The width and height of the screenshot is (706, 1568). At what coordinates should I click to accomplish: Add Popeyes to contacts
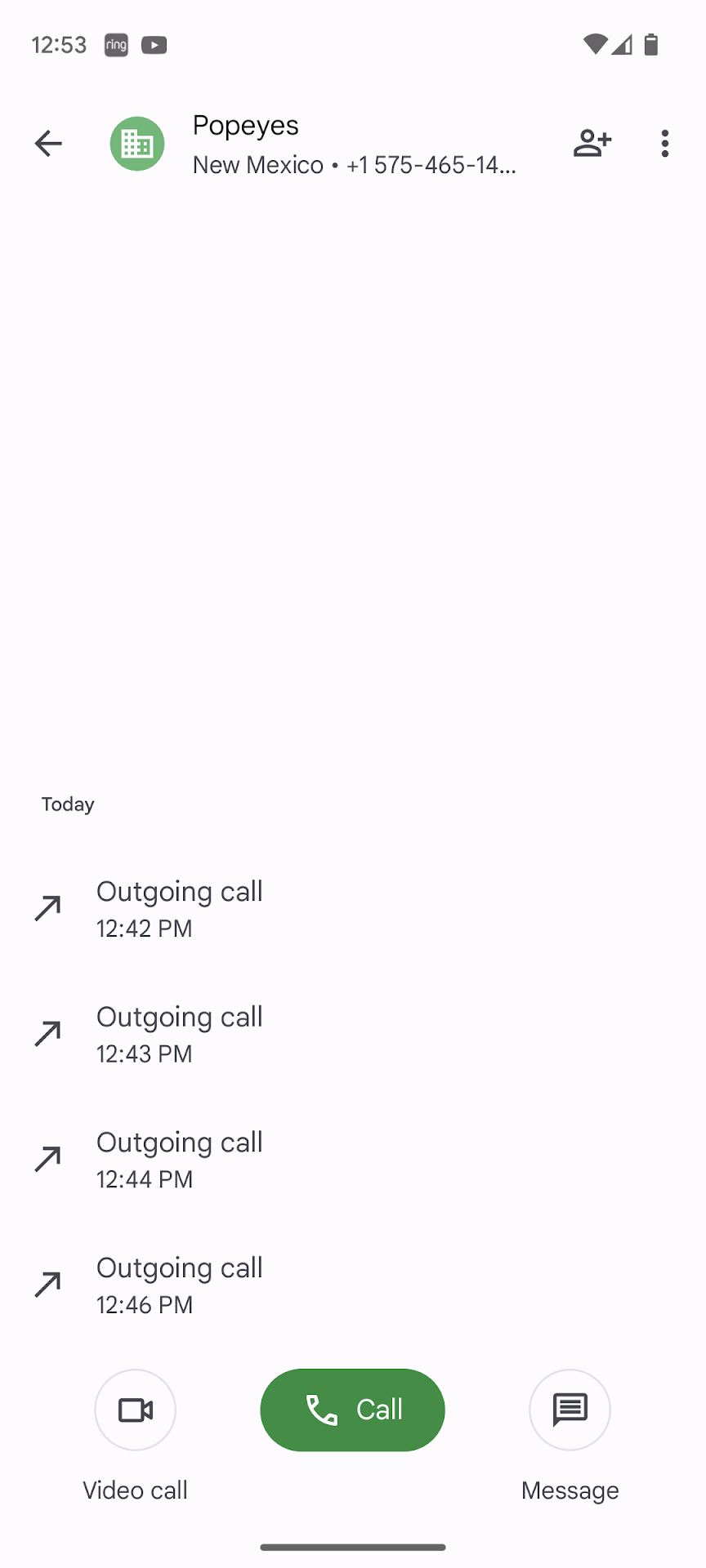(592, 144)
